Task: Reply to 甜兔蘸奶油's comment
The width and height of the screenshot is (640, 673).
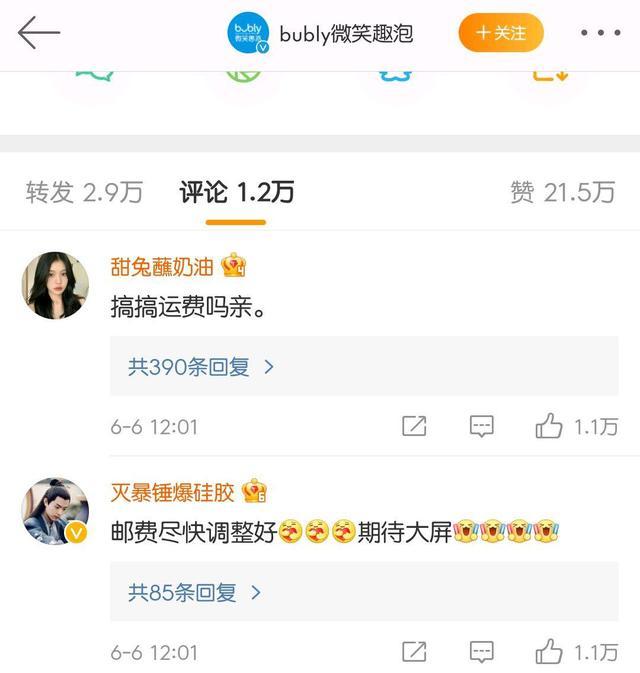Action: [482, 427]
